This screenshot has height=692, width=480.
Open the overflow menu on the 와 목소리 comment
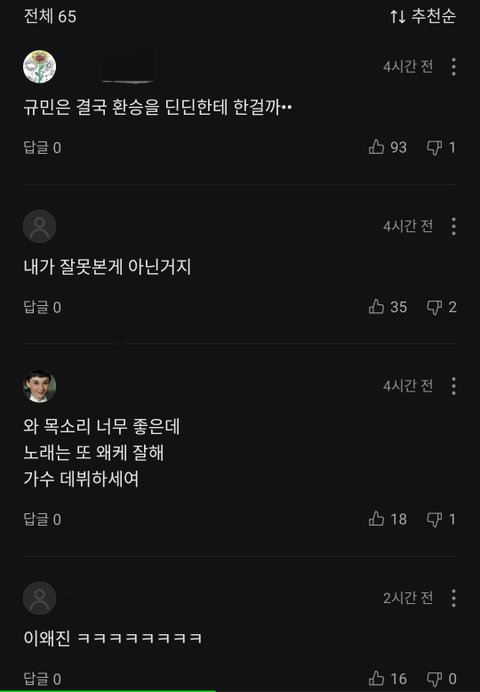click(x=454, y=386)
